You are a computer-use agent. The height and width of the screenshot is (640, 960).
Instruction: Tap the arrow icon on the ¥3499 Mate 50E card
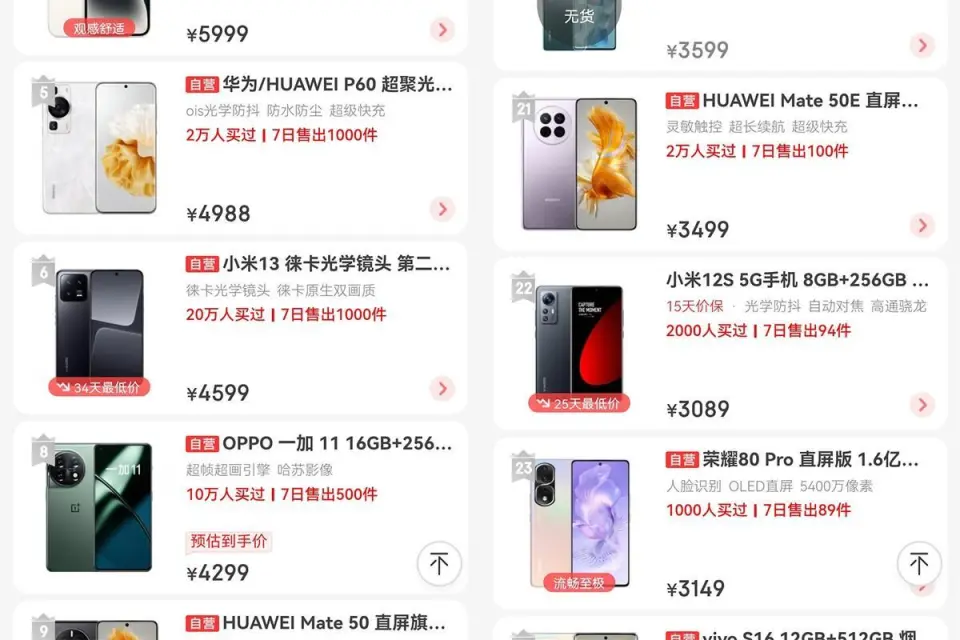922,225
